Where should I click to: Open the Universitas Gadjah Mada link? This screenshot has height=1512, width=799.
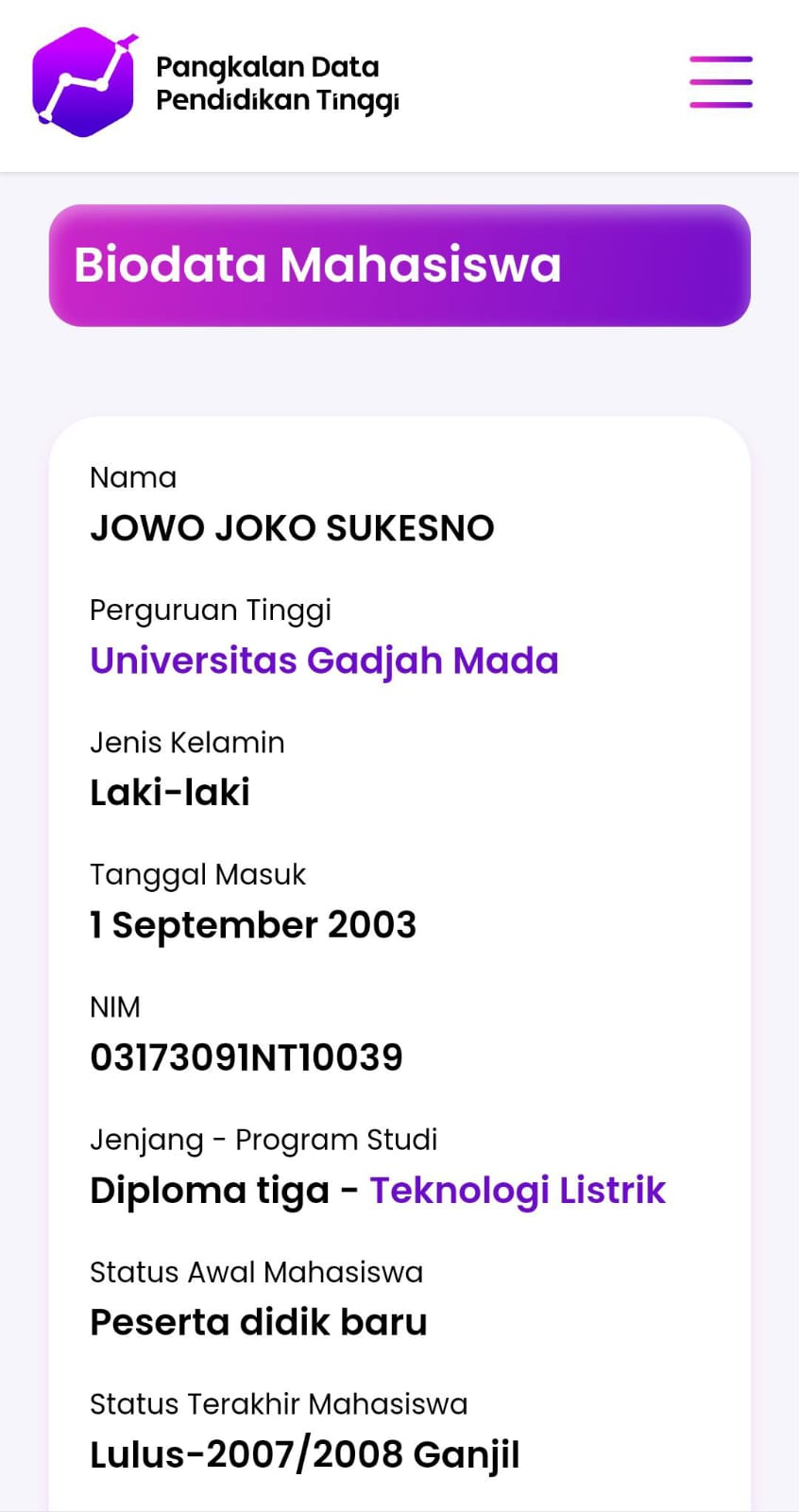tap(324, 661)
